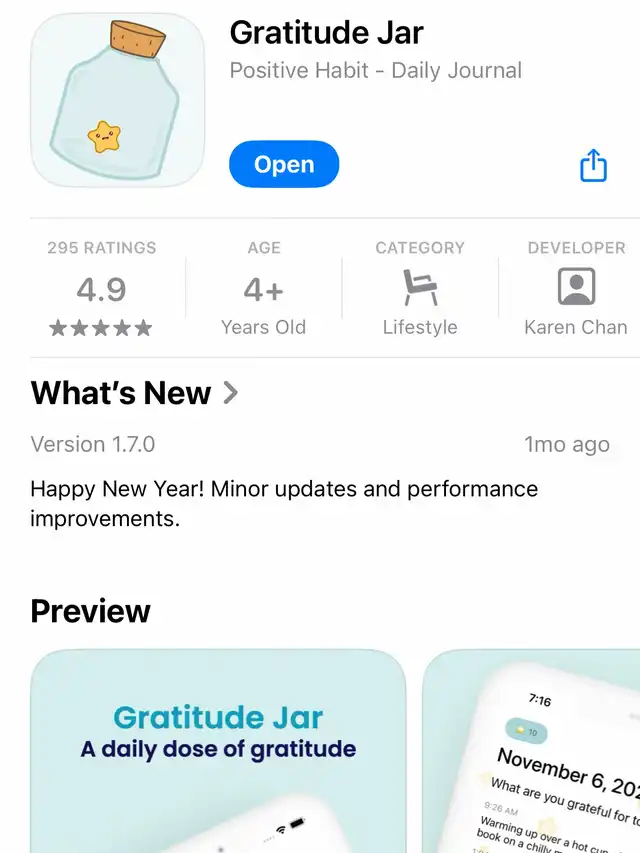Open the Gratitude Jar app

point(284,165)
